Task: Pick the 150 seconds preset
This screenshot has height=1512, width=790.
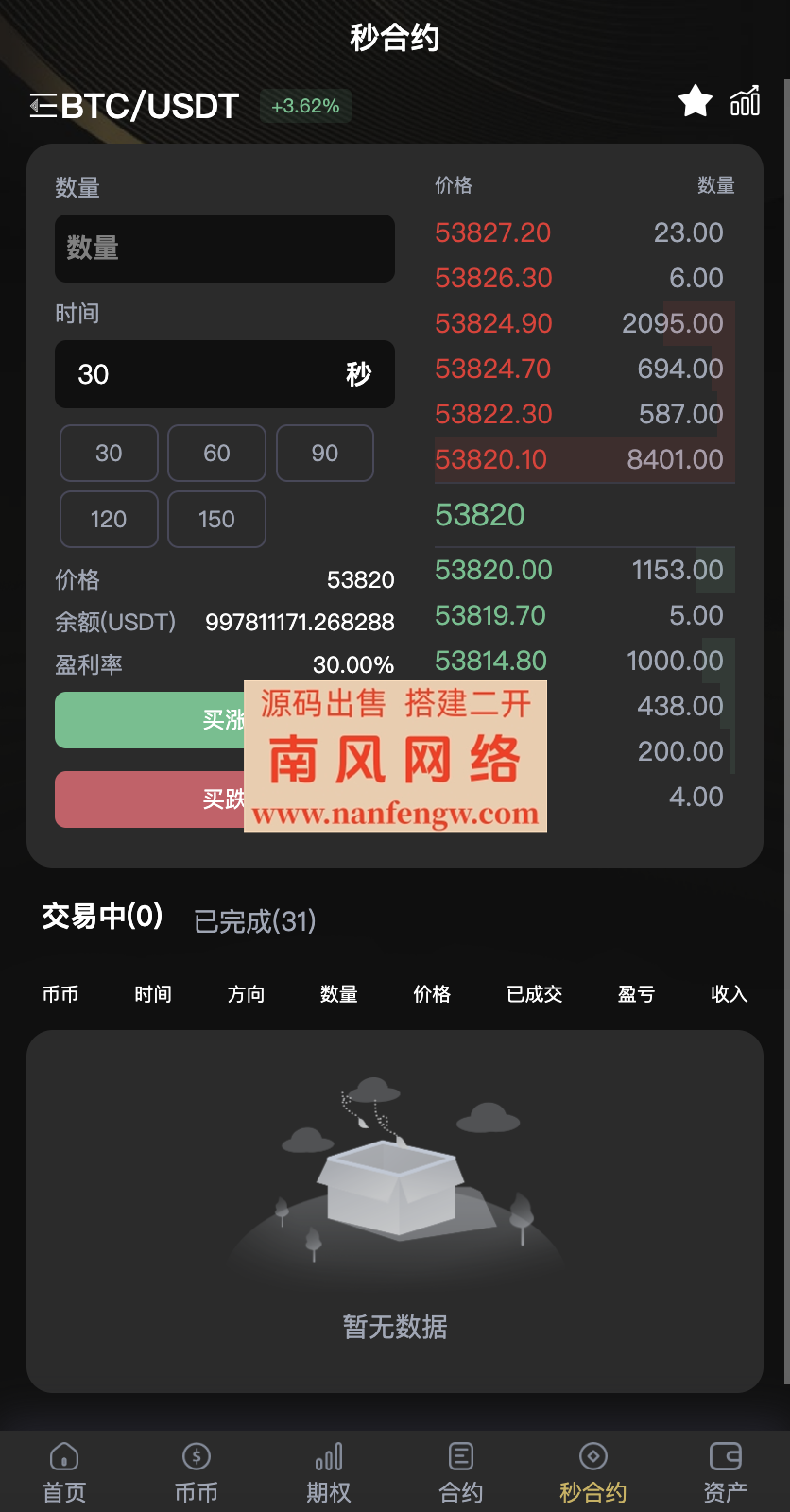Action: point(216,520)
